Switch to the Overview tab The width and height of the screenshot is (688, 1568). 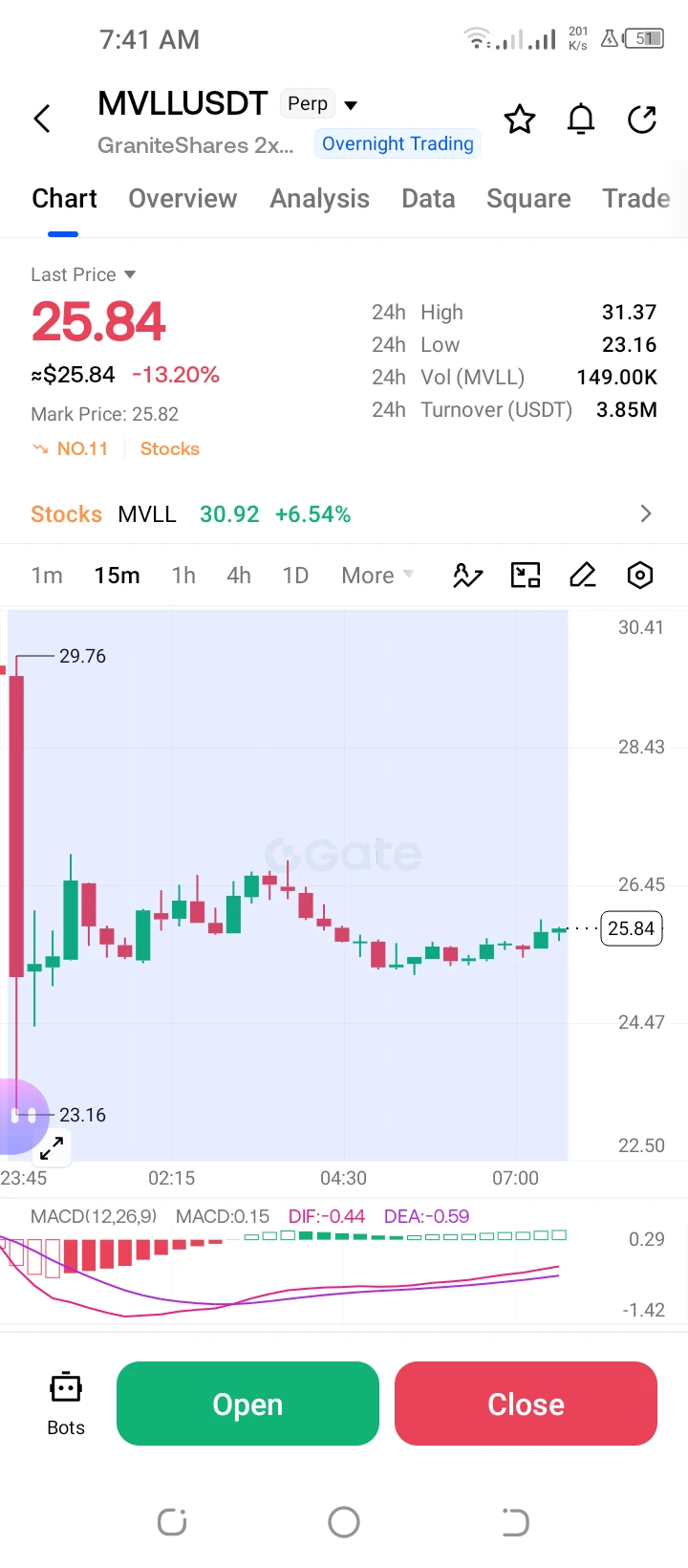[183, 199]
